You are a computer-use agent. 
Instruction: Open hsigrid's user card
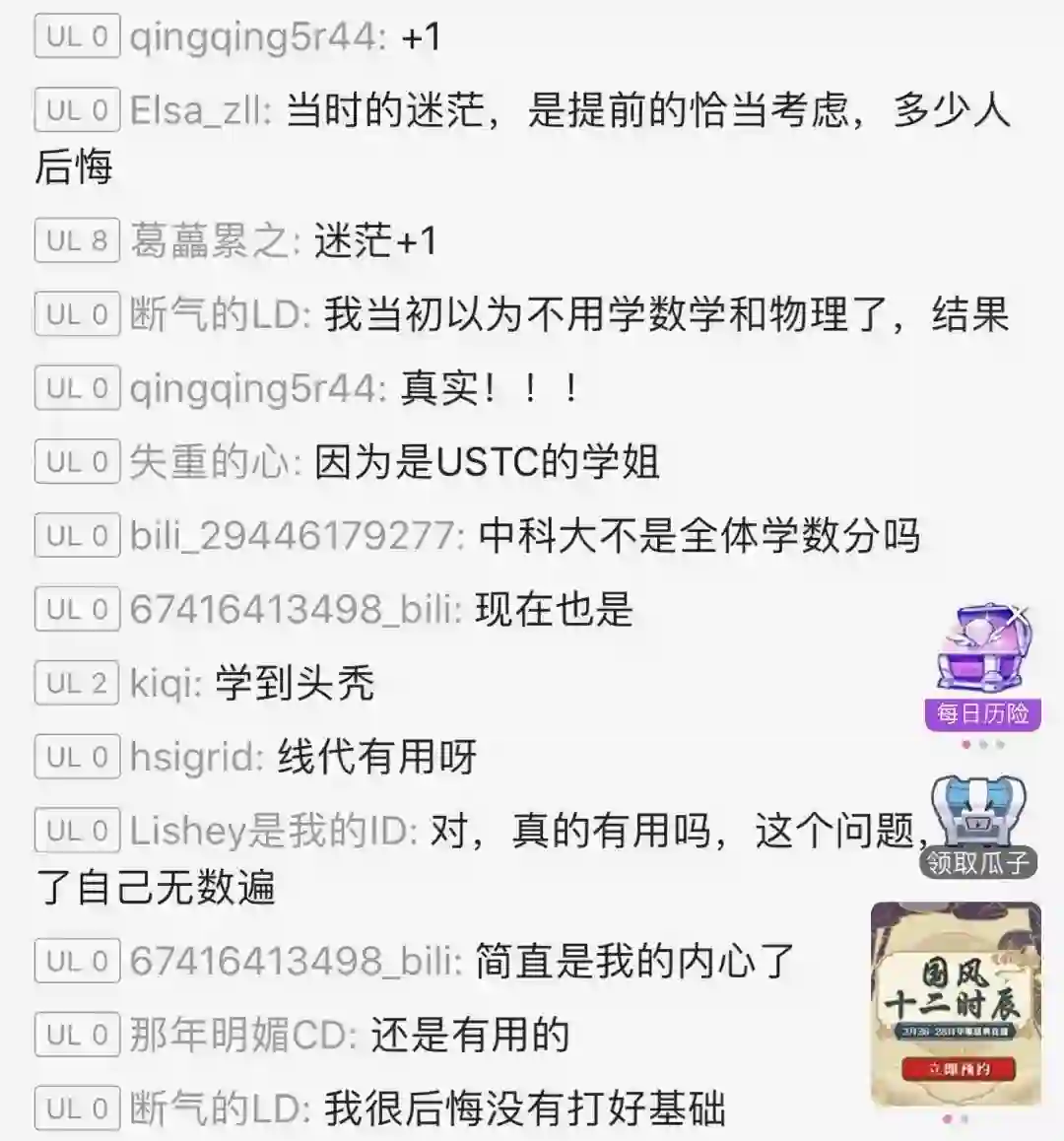click(195, 758)
